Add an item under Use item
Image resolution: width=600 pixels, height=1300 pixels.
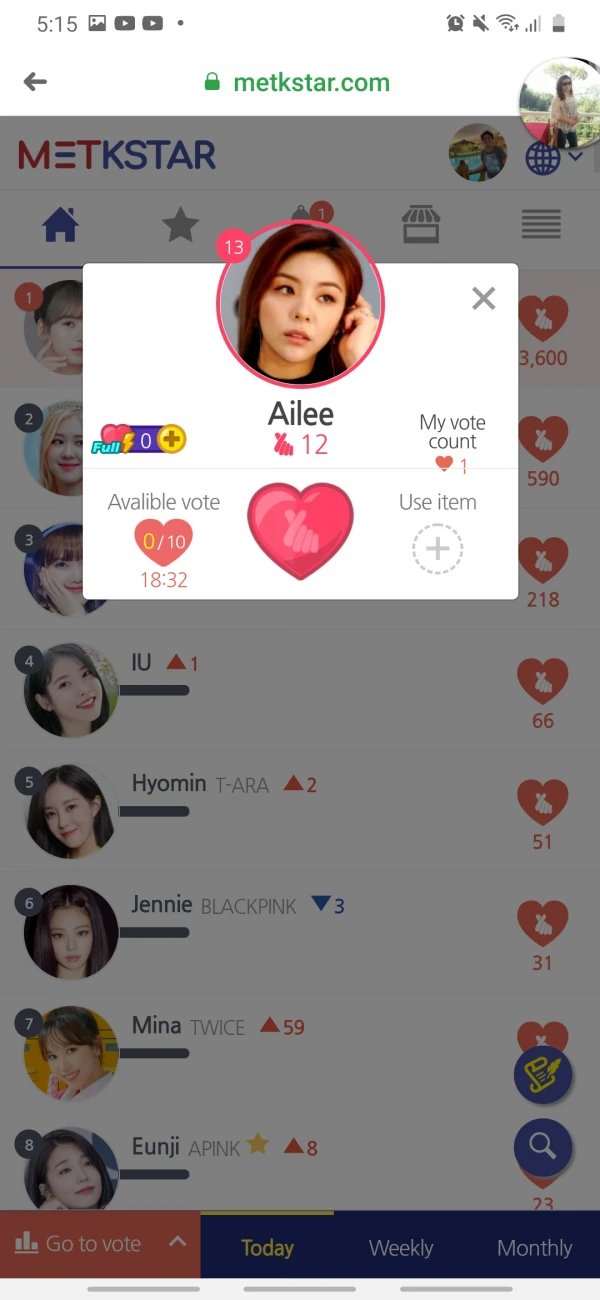coord(438,549)
